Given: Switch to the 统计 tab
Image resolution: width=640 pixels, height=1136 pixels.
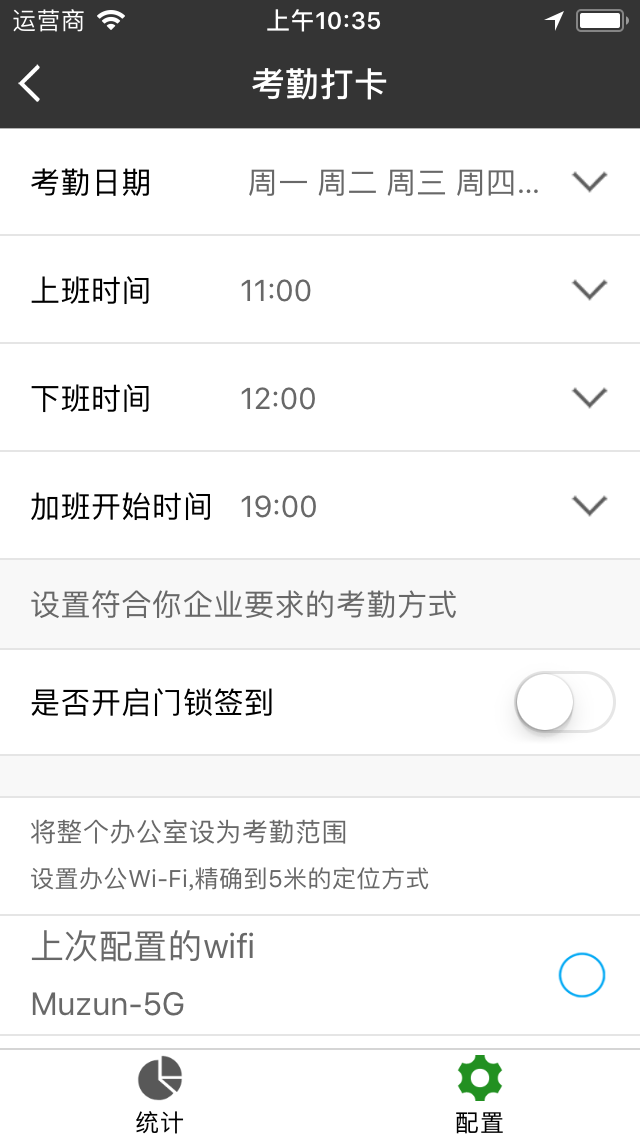Looking at the screenshot, I should click(x=160, y=1093).
